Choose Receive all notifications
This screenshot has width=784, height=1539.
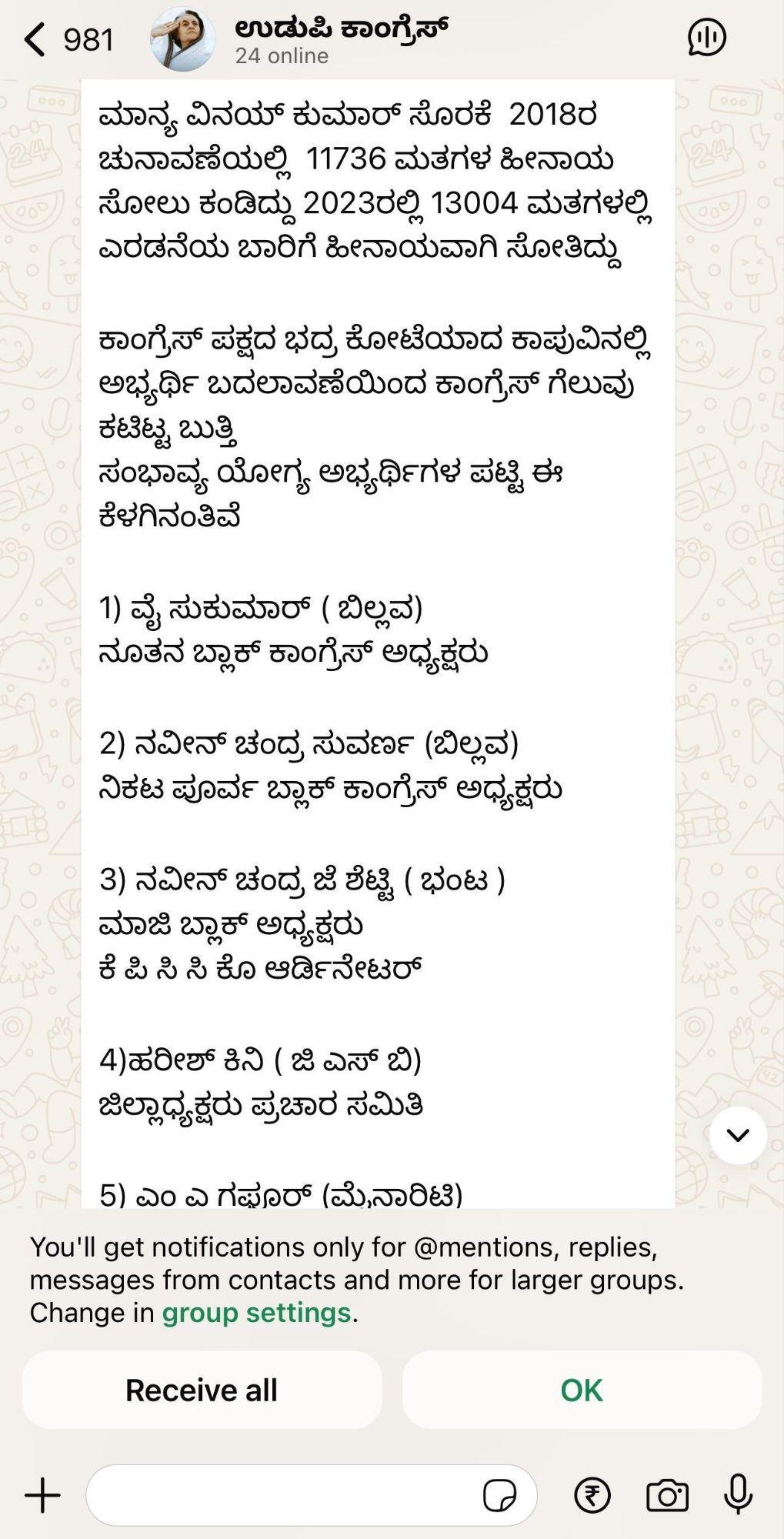tap(202, 1390)
